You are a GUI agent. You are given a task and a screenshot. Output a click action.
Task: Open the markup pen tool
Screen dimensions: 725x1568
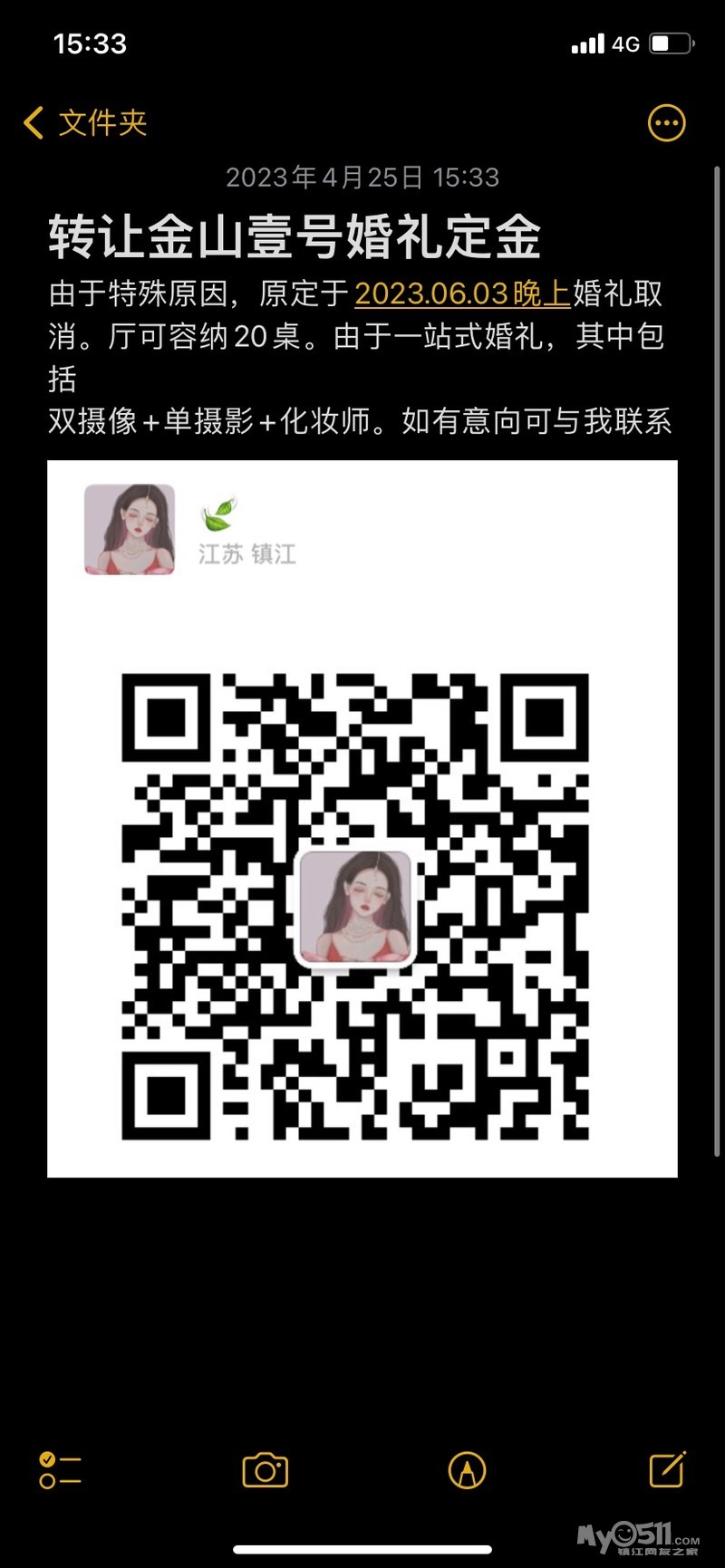pos(468,1470)
